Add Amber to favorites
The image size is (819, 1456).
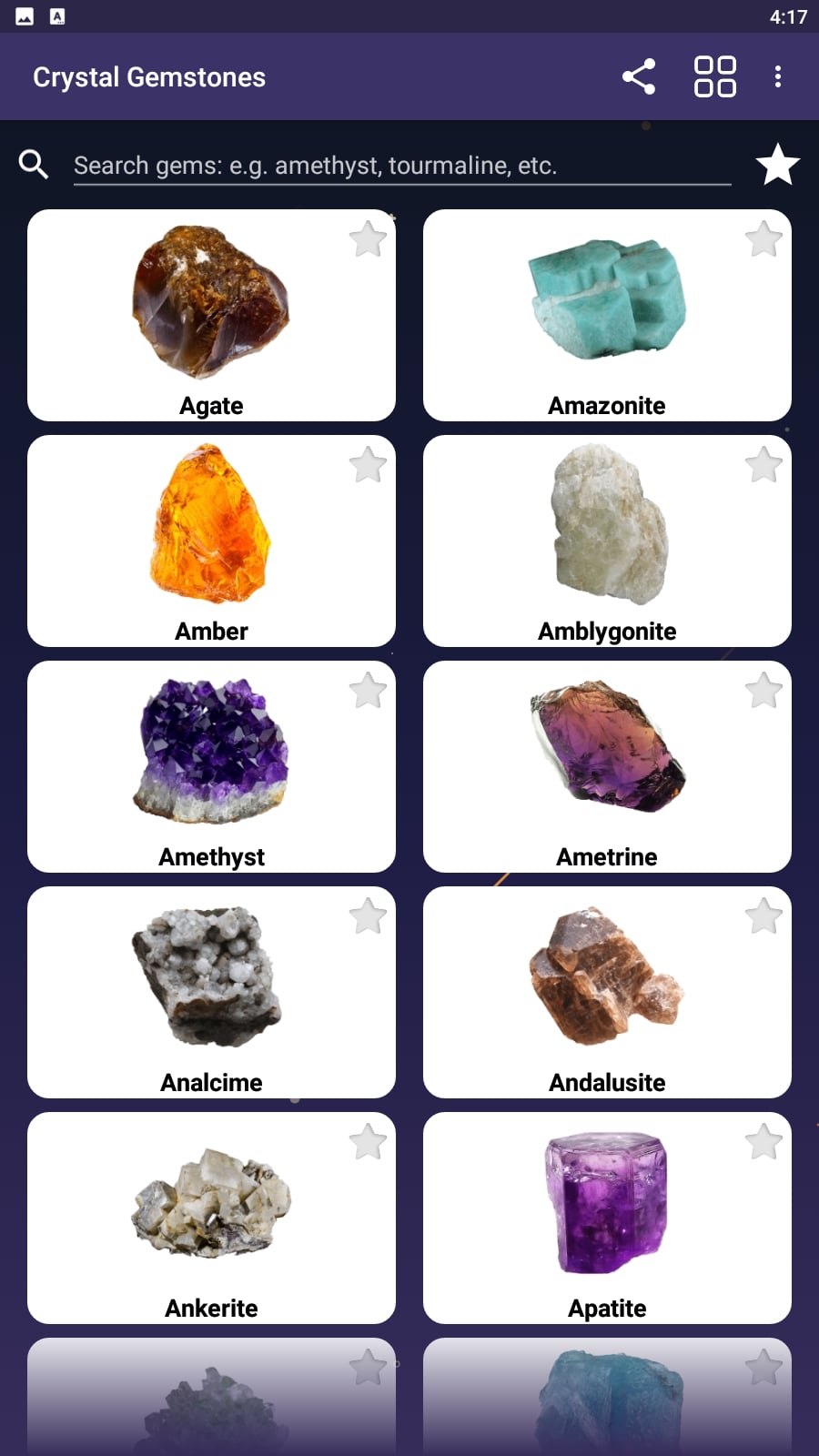368,465
